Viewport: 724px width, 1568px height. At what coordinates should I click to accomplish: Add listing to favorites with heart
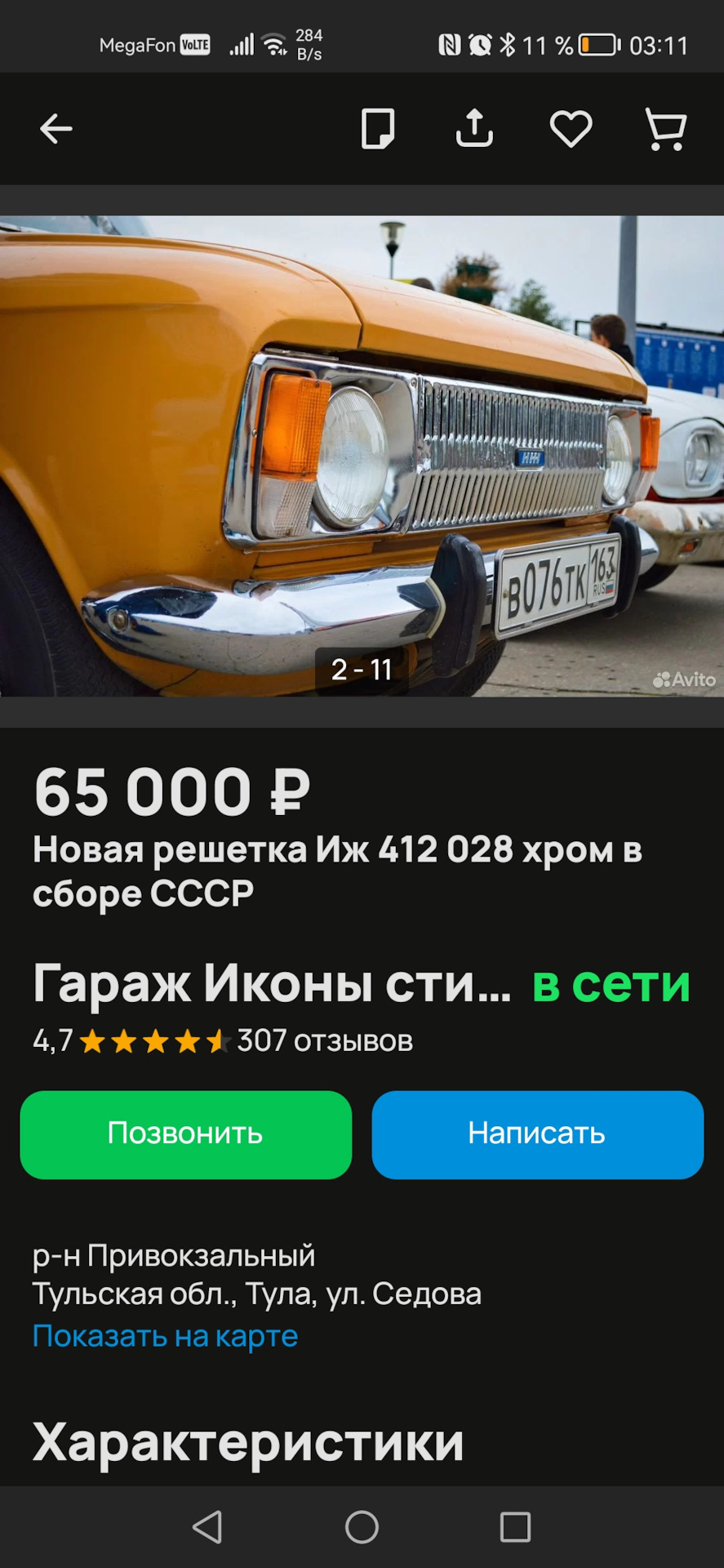coord(571,129)
